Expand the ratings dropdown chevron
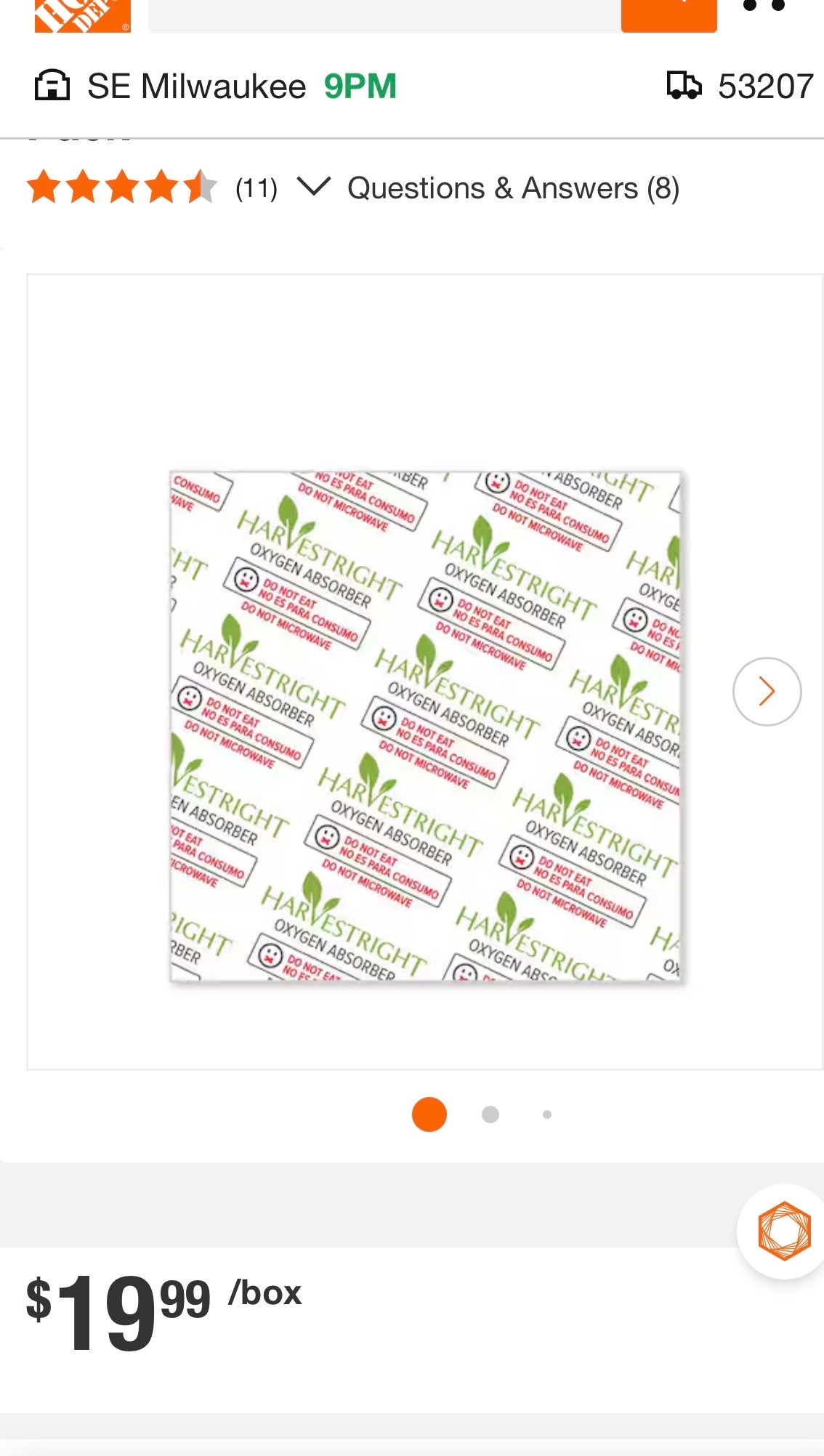Screen dimensions: 824x1456 pyautogui.click(x=315, y=188)
